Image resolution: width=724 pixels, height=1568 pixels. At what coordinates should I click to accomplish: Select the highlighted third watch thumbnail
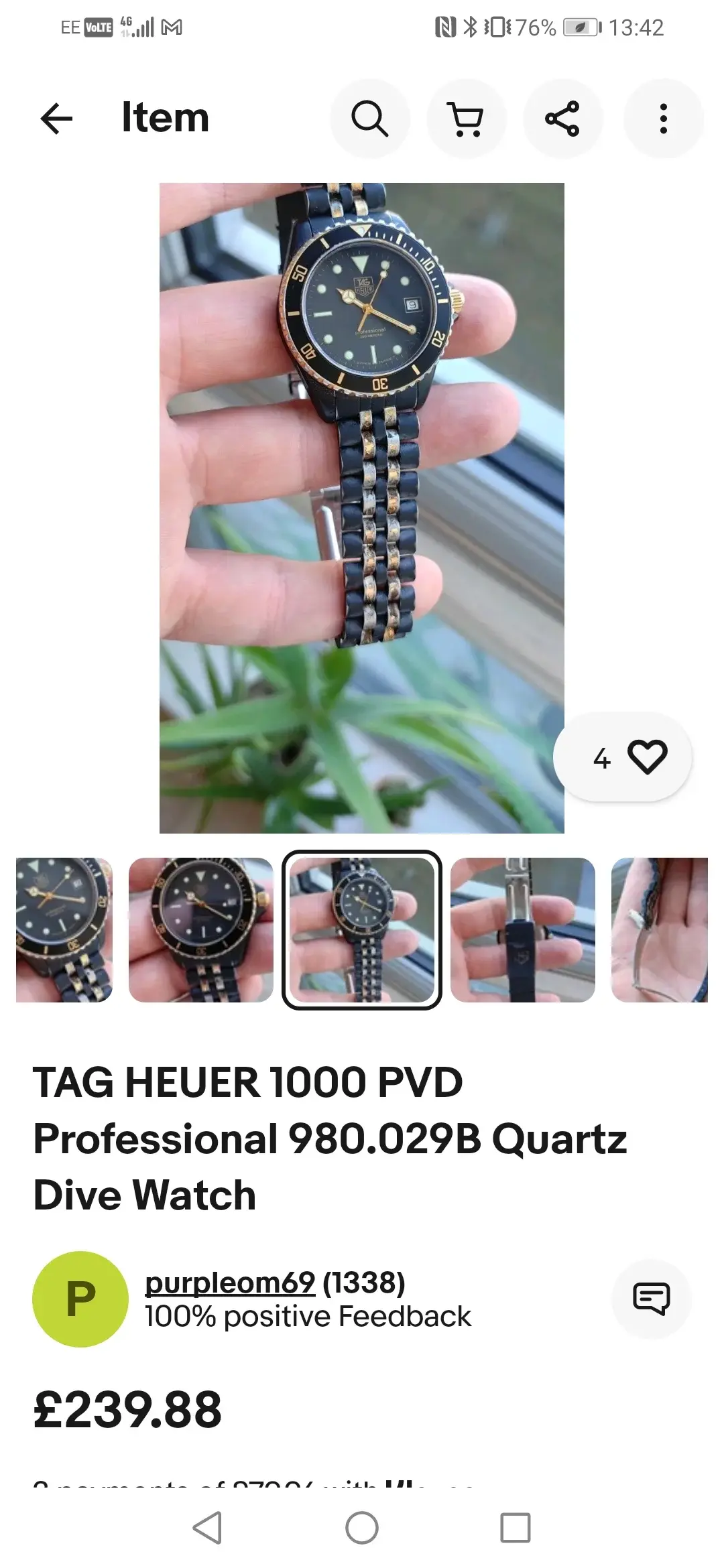361,929
